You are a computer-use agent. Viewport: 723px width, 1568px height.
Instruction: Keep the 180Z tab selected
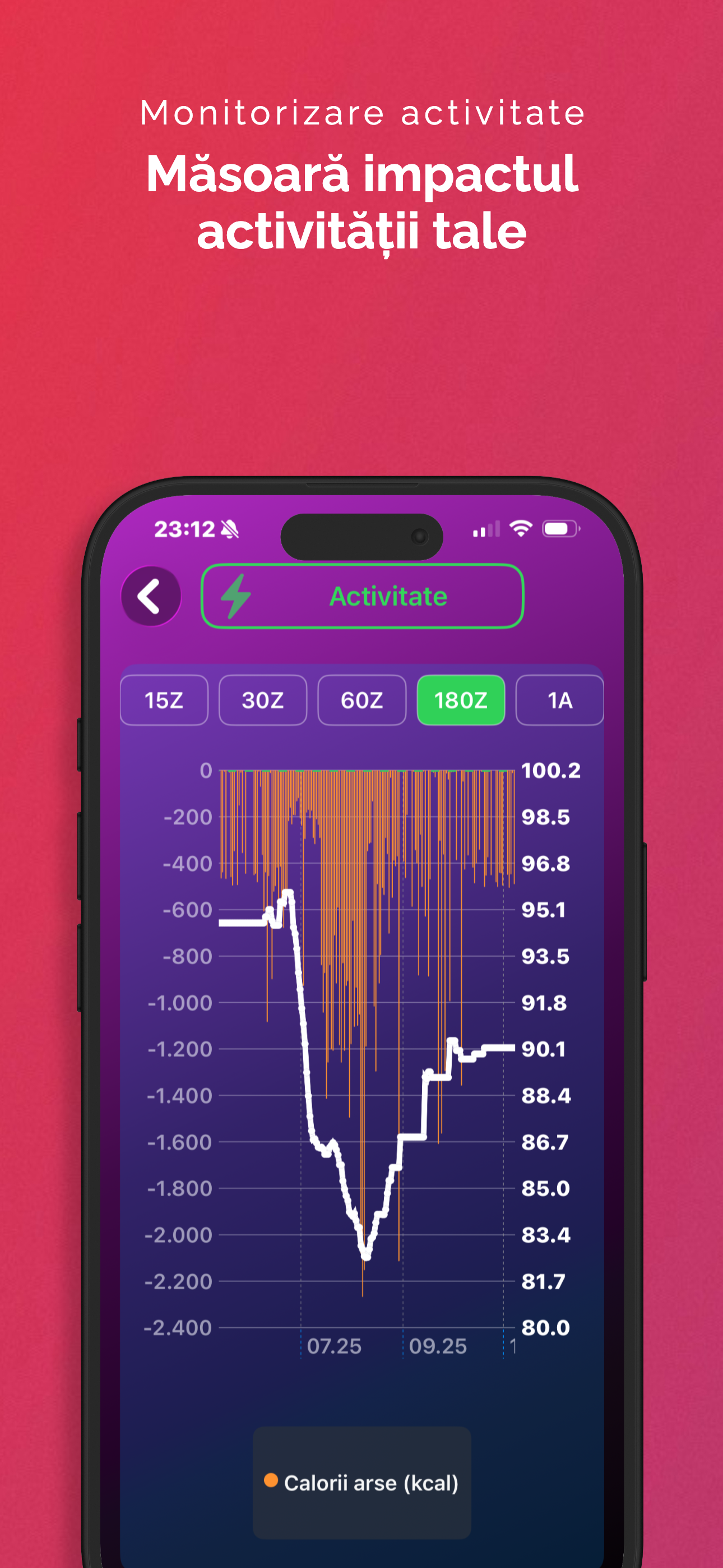click(x=461, y=700)
